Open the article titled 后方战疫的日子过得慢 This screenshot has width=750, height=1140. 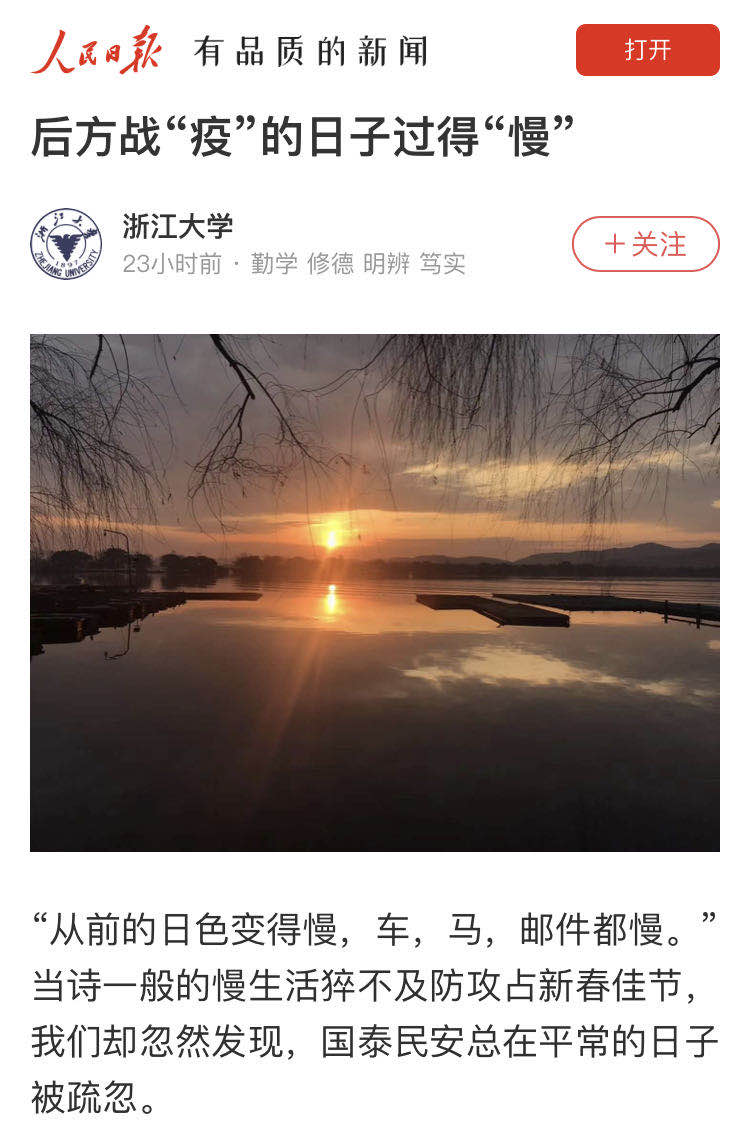[x=300, y=131]
